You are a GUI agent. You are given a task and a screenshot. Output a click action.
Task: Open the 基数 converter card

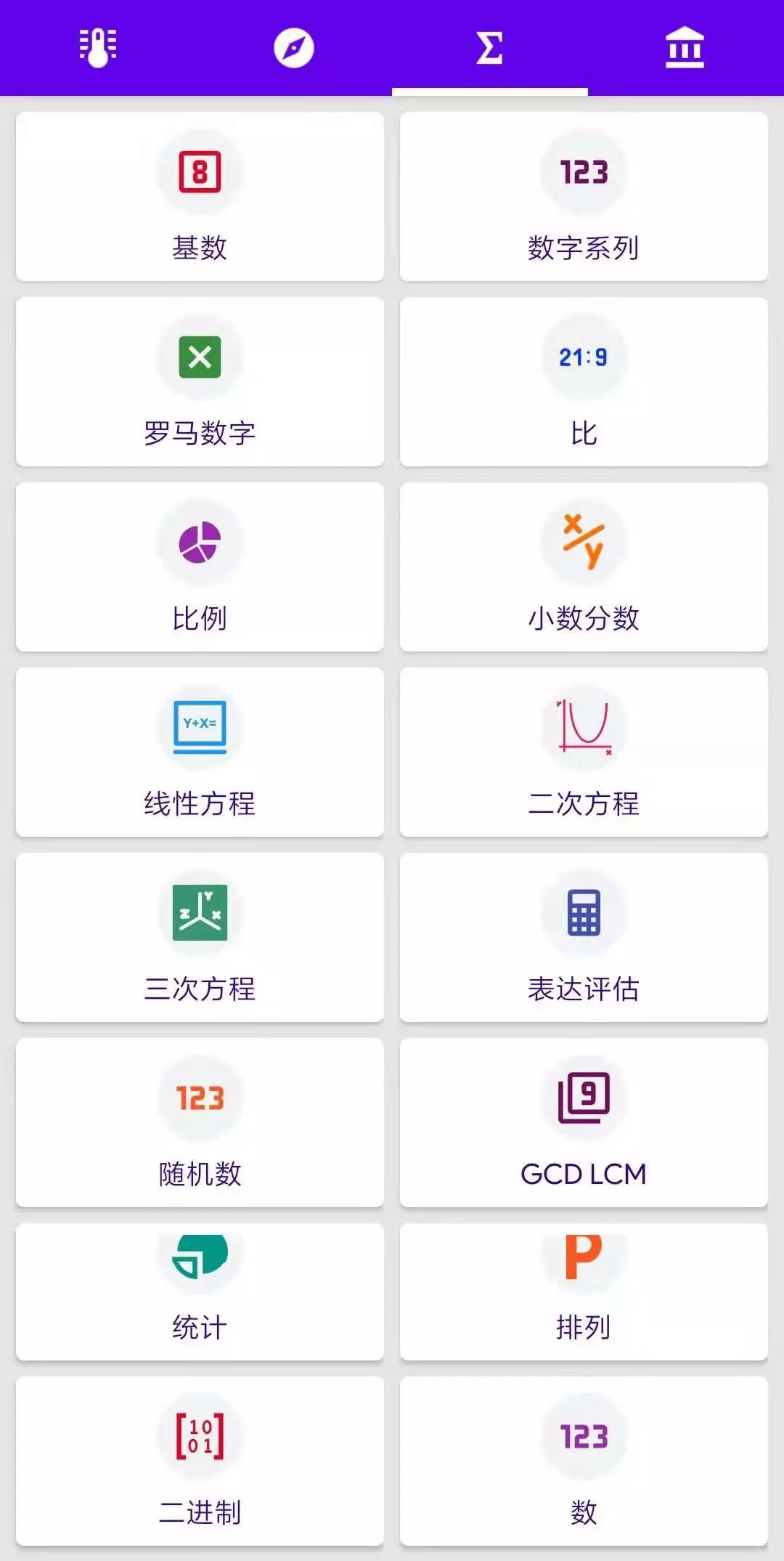200,197
